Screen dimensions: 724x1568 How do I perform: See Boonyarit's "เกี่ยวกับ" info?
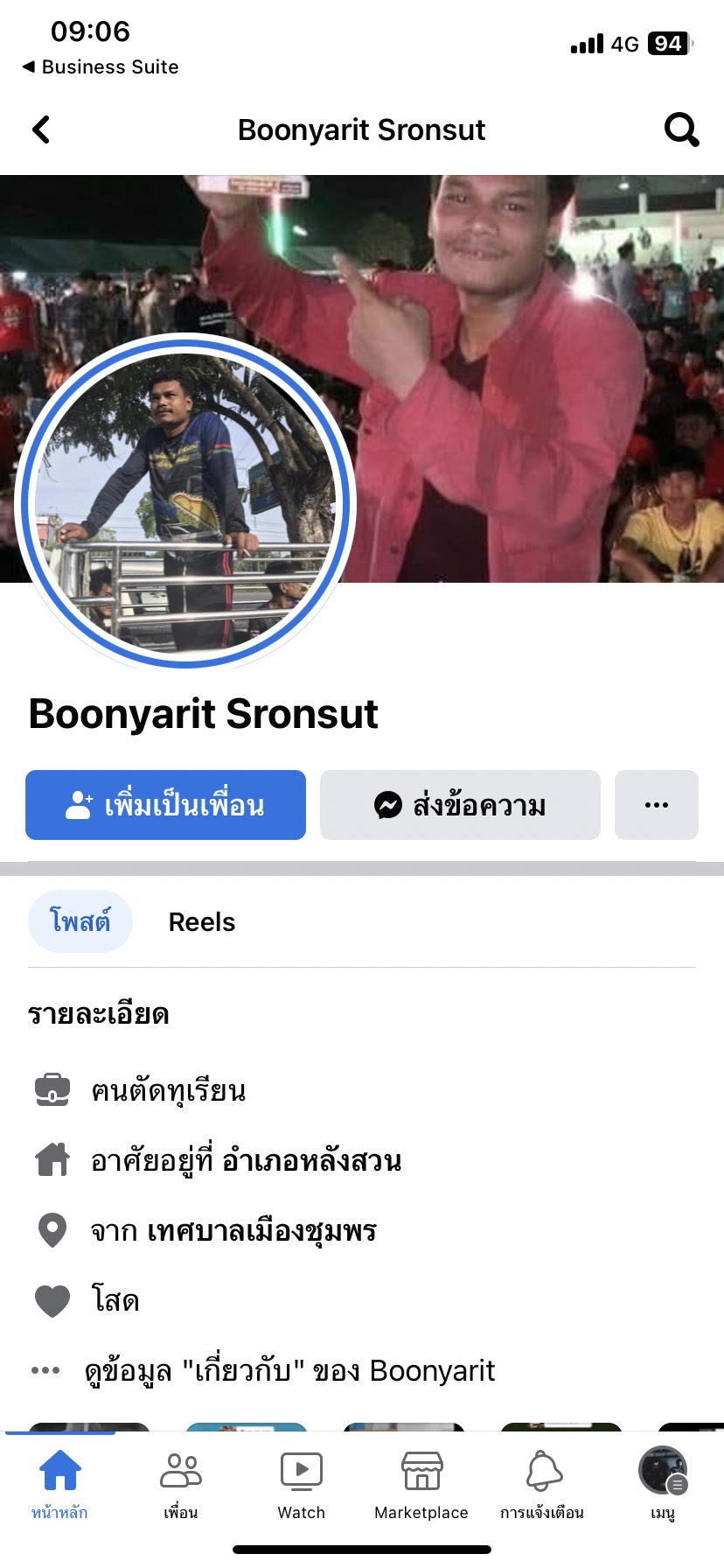(x=289, y=1370)
